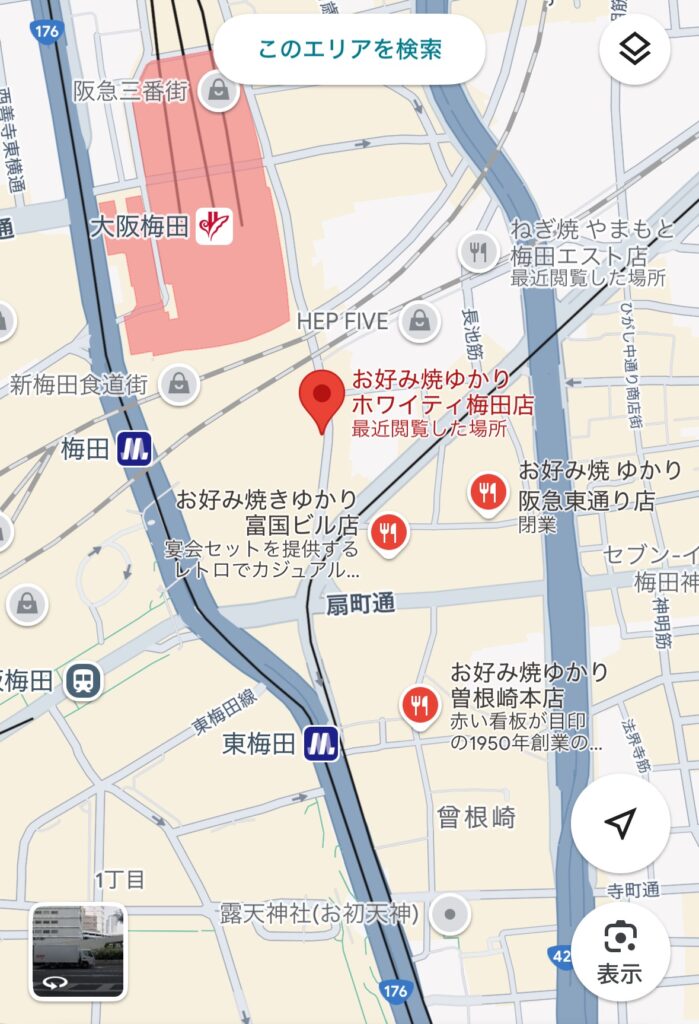Select 露天神社(お初天神) place marker
This screenshot has height=1024, width=699.
click(451, 913)
